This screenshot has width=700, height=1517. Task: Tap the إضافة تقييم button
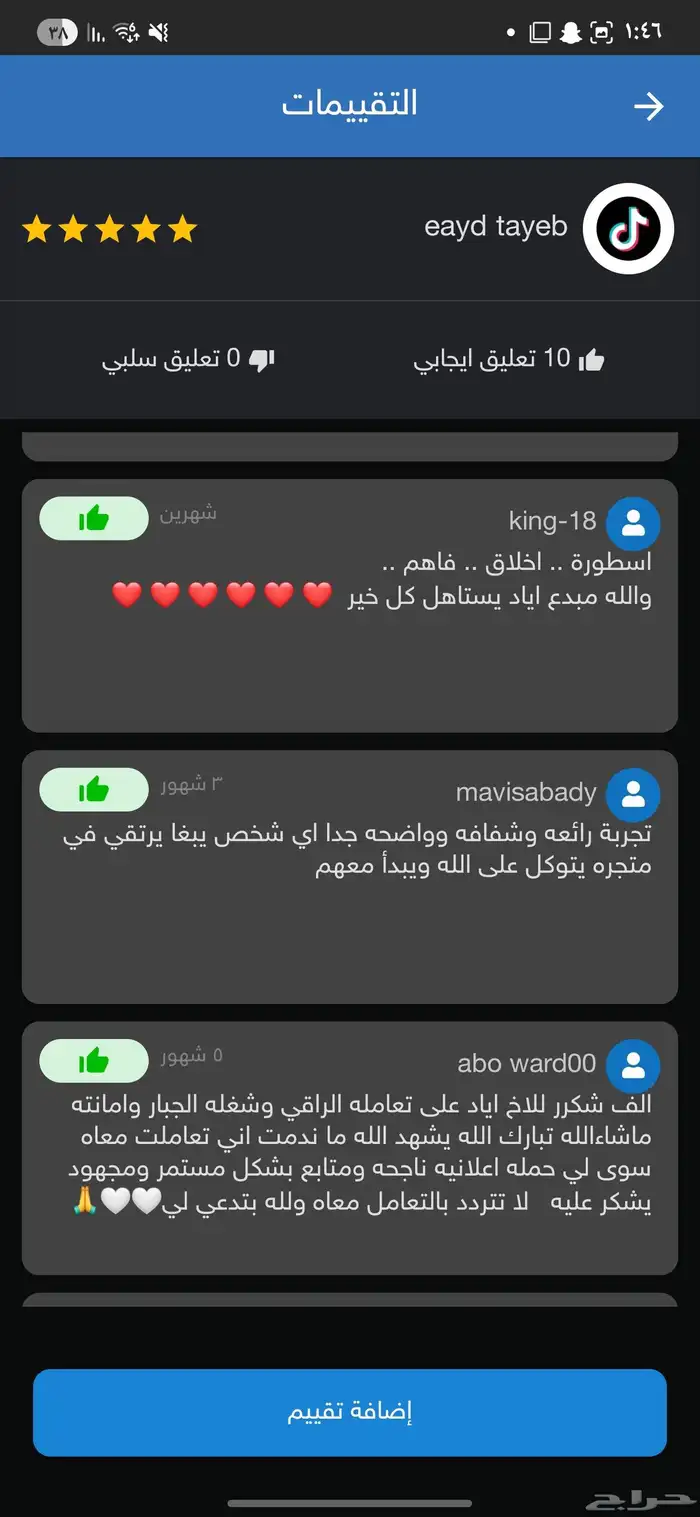(350, 1412)
